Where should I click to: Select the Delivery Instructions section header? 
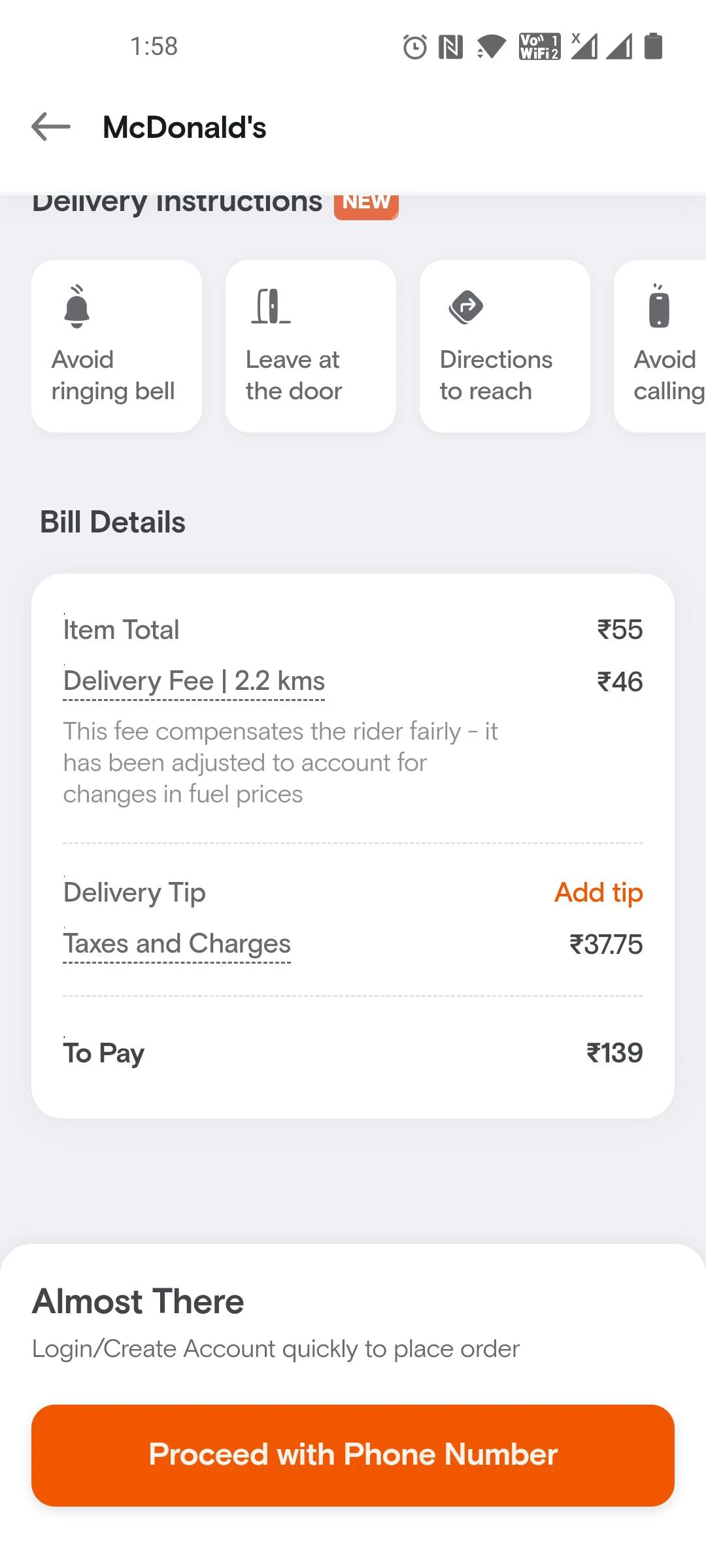[177, 201]
